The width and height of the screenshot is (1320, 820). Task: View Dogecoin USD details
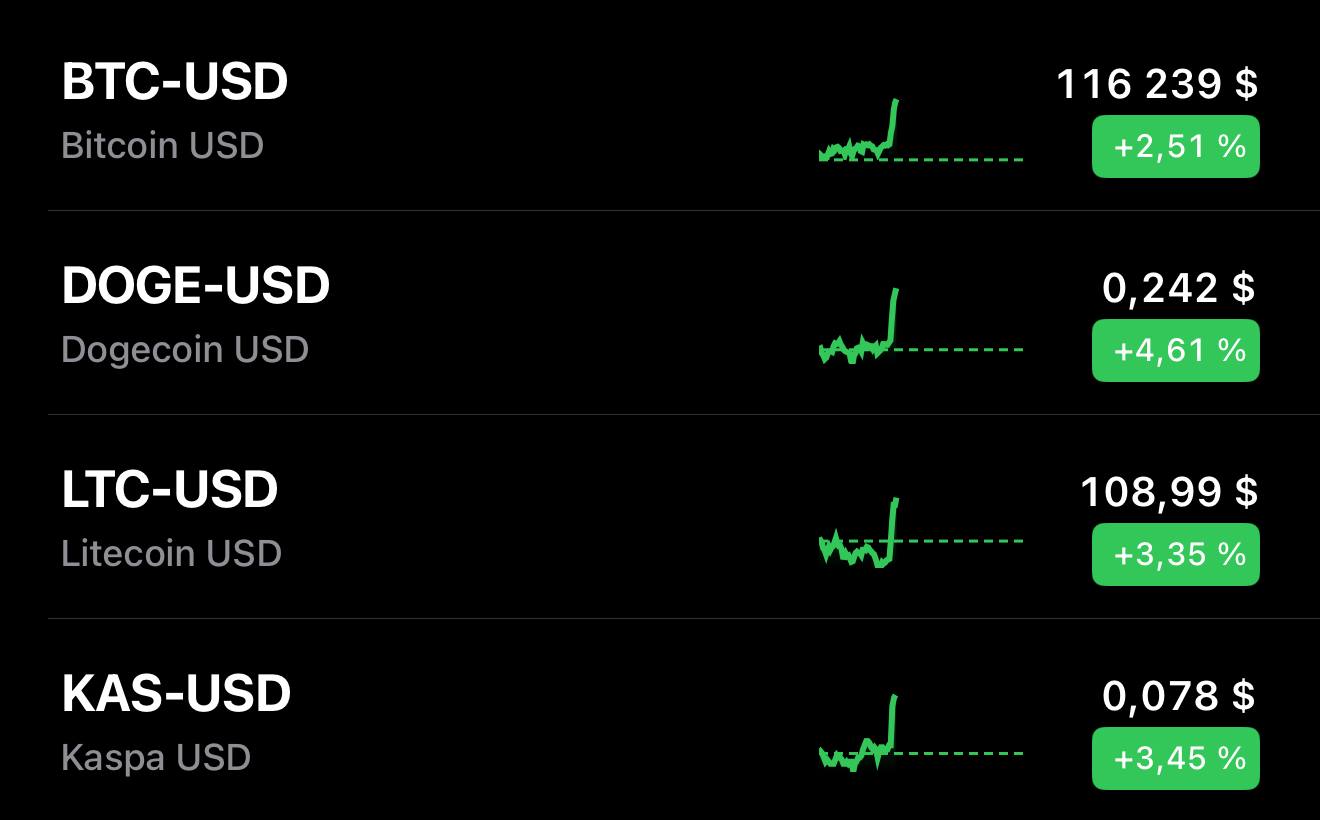tap(196, 314)
